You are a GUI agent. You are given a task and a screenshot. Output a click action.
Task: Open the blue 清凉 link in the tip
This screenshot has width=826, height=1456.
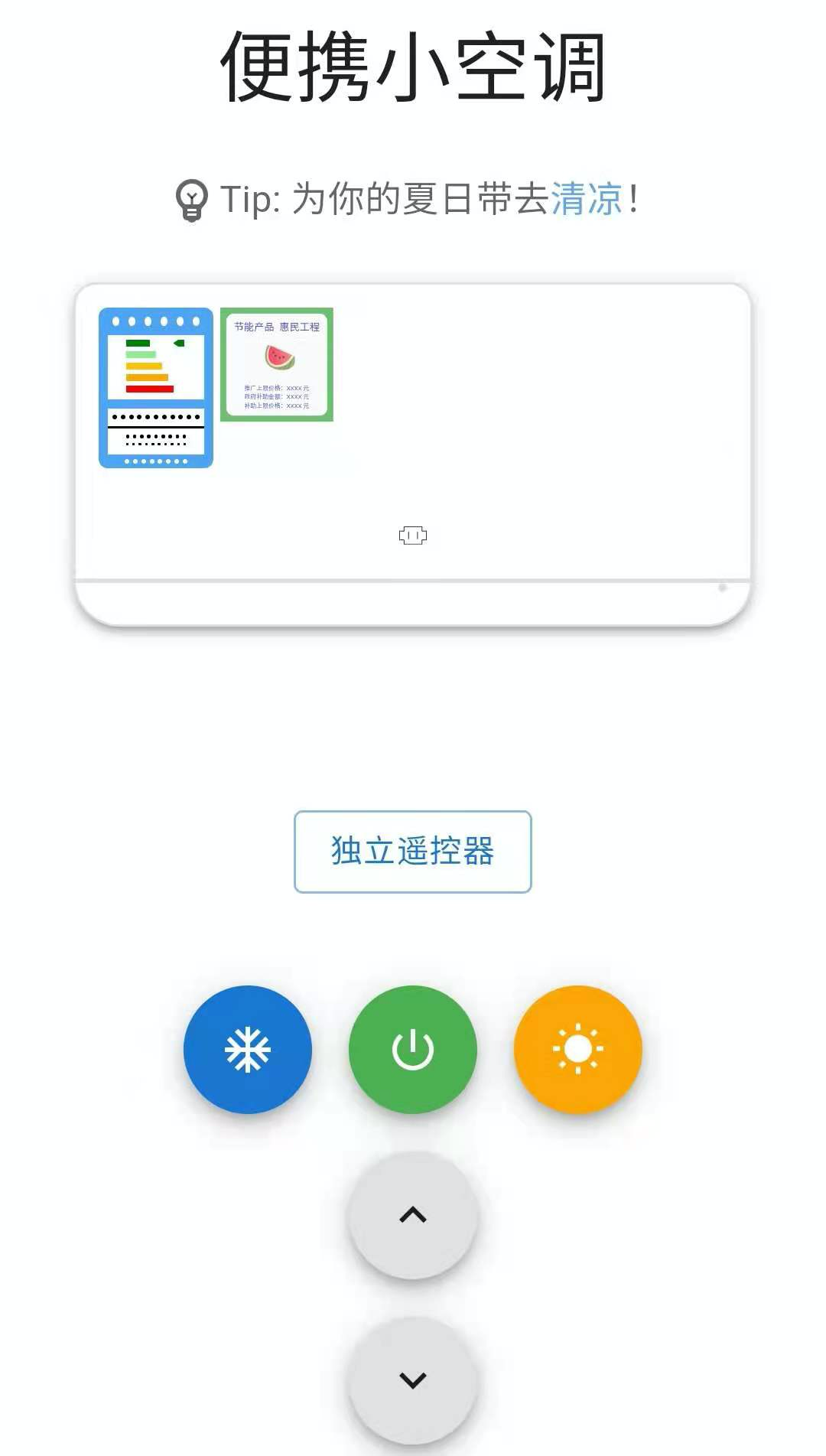click(587, 199)
